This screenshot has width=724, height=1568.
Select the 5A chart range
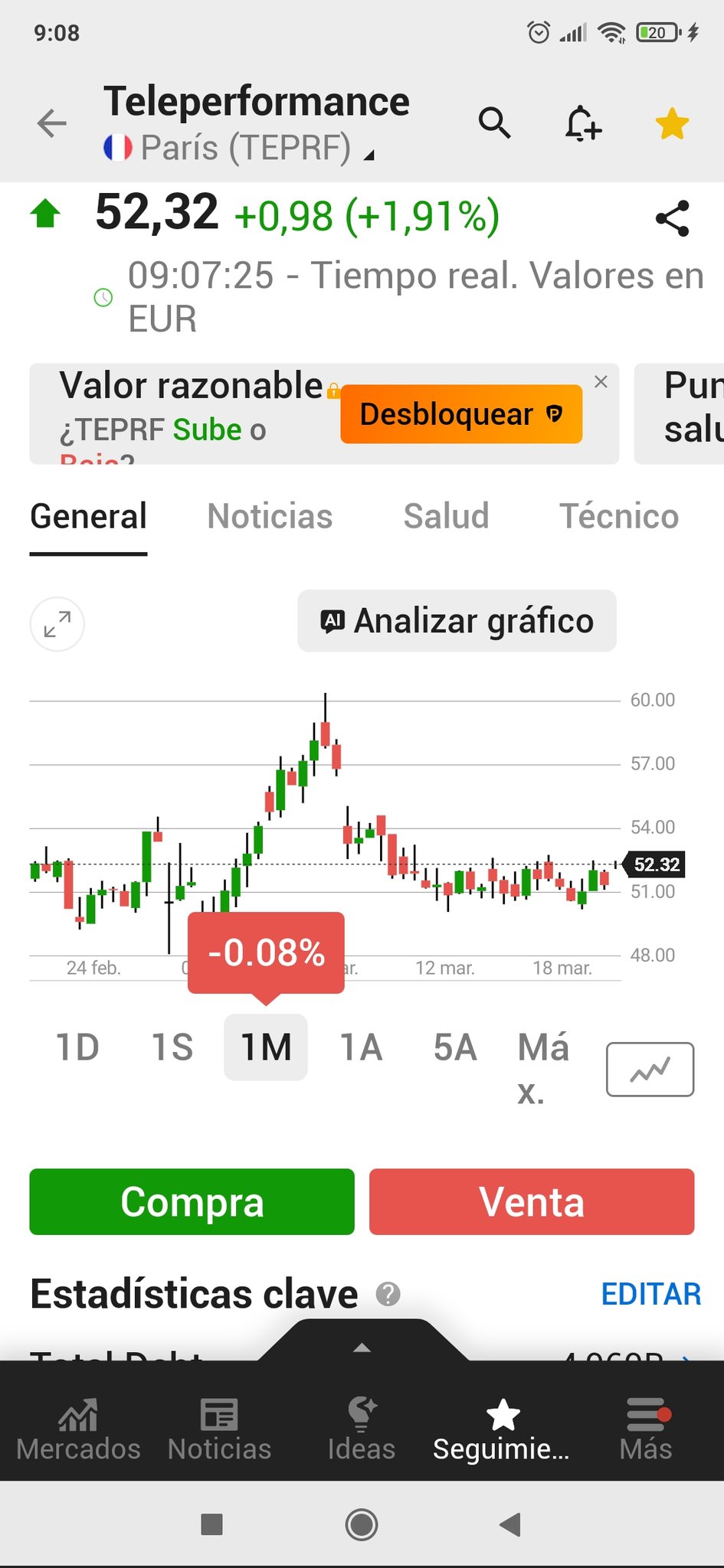455,1047
